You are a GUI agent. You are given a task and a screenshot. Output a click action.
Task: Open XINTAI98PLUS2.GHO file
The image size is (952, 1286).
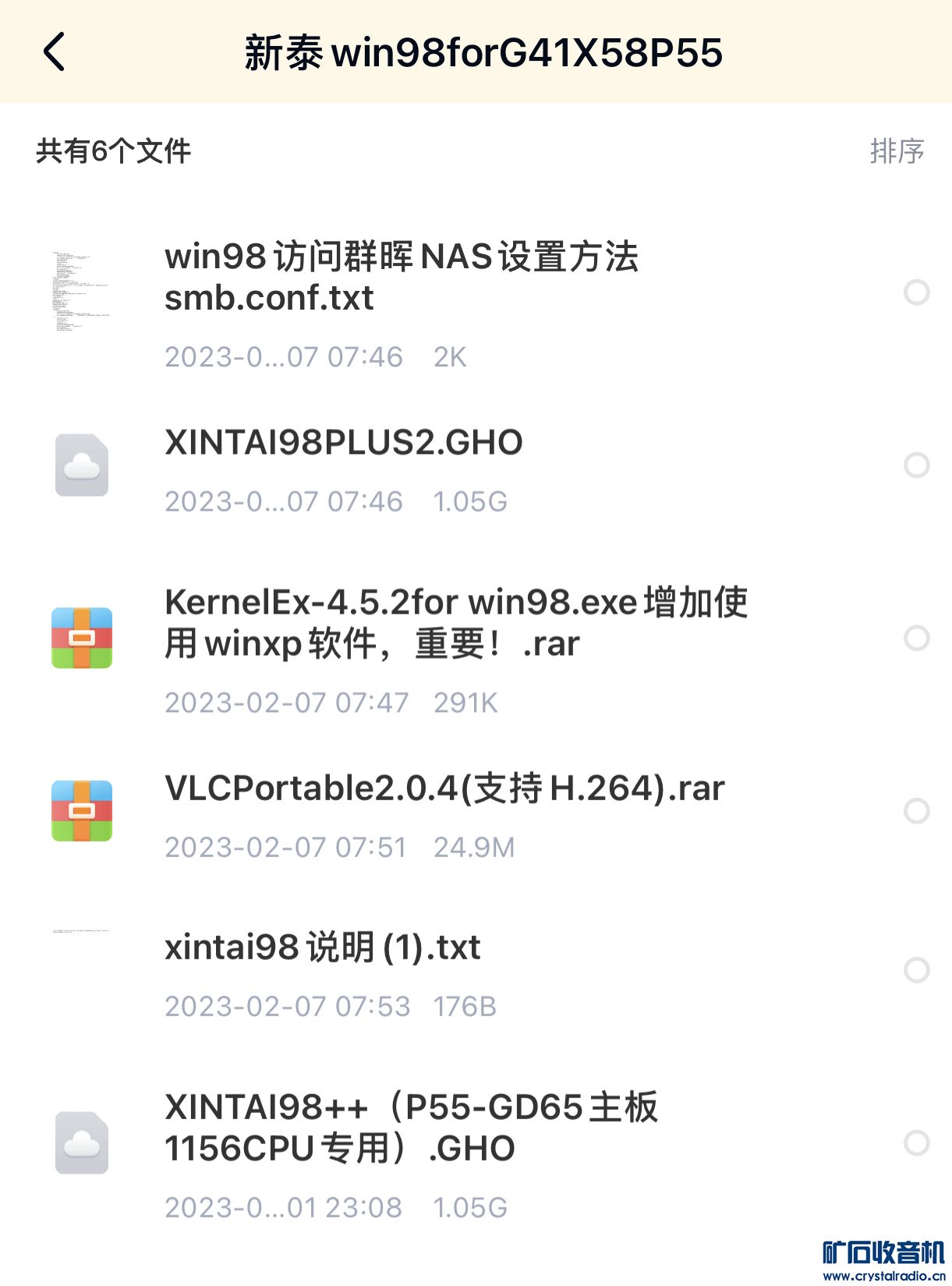344,443
